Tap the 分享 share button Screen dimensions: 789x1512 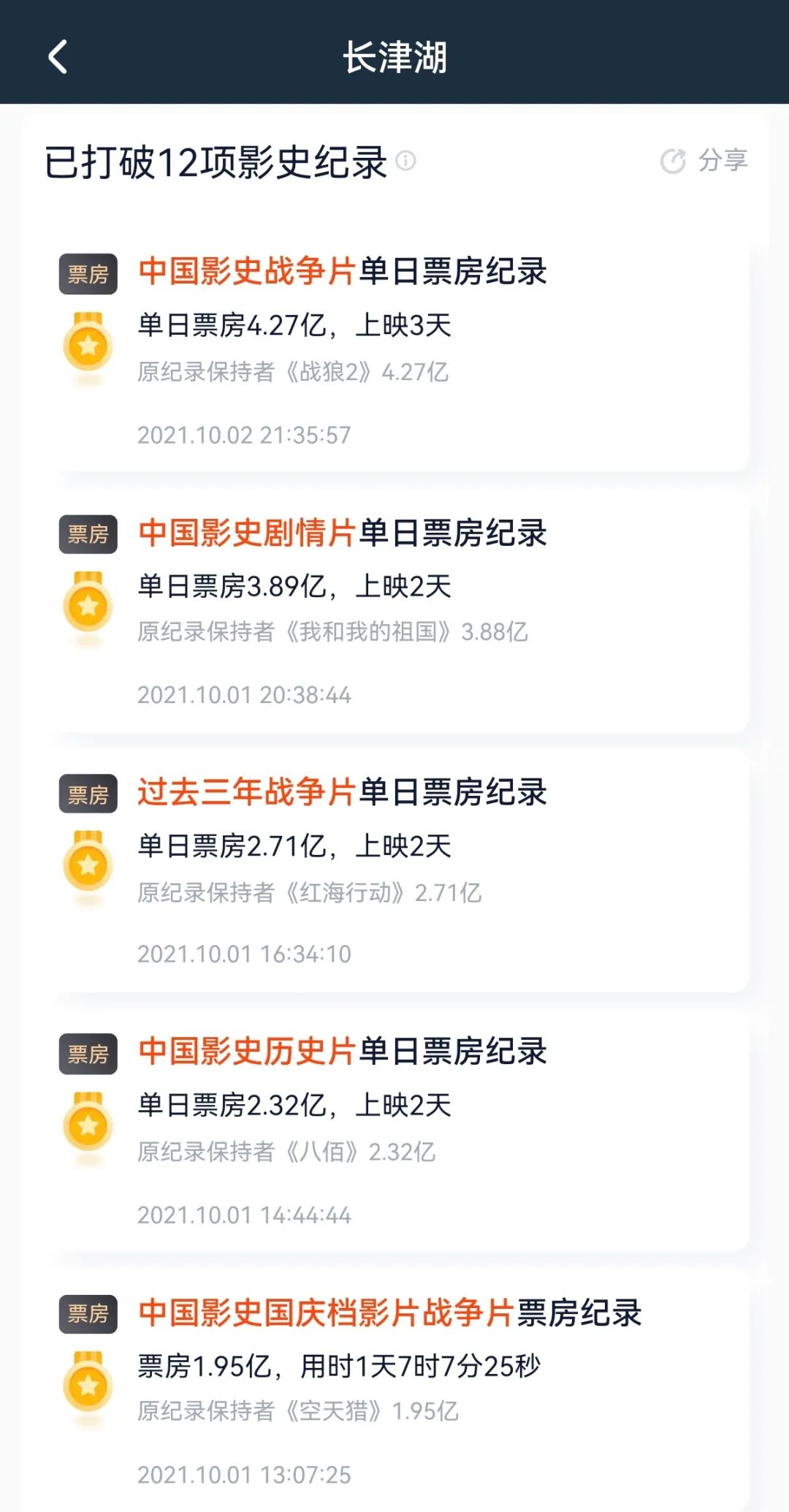(704, 160)
